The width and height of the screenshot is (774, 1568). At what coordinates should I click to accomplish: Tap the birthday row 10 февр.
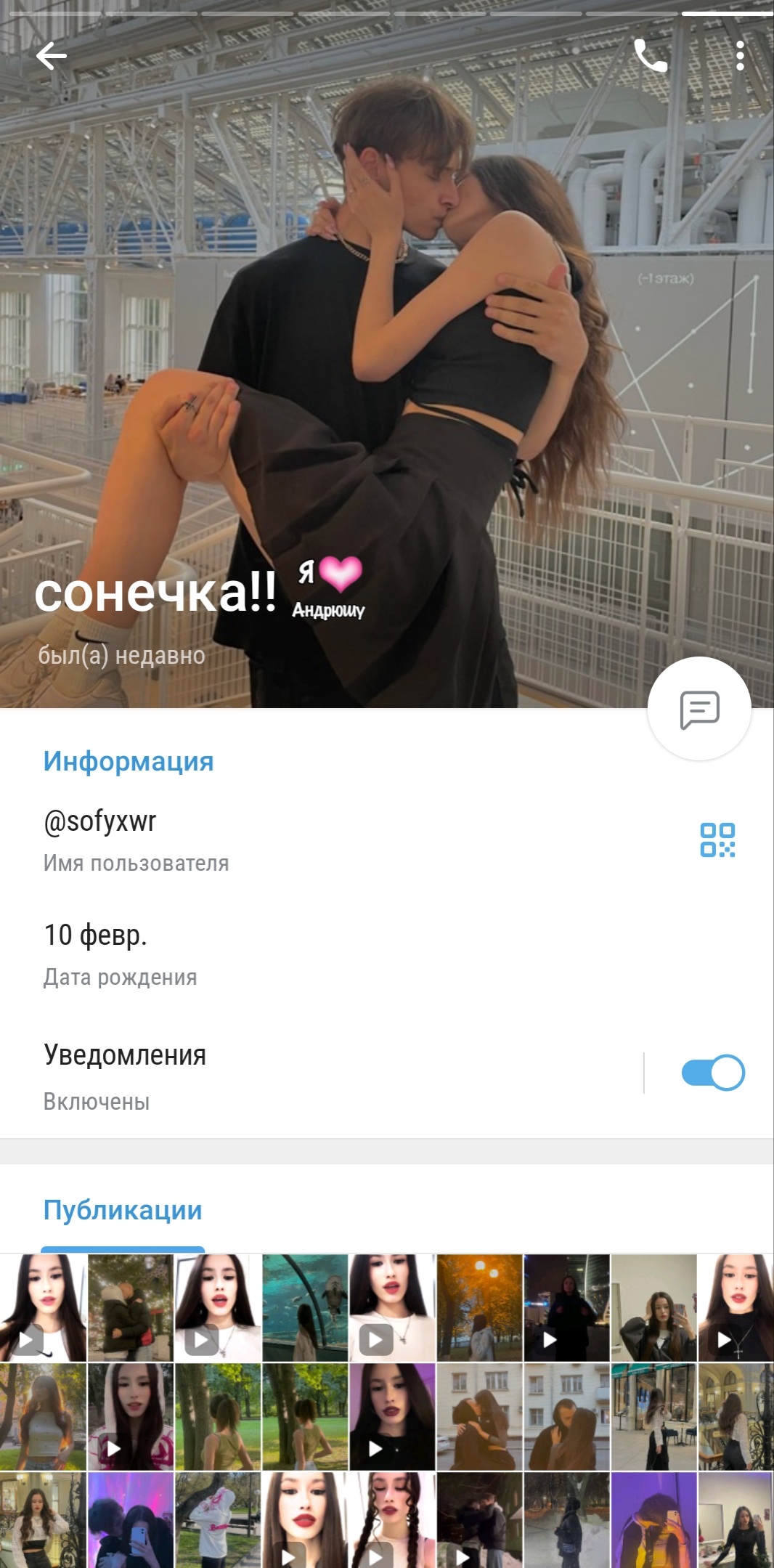coord(290,954)
